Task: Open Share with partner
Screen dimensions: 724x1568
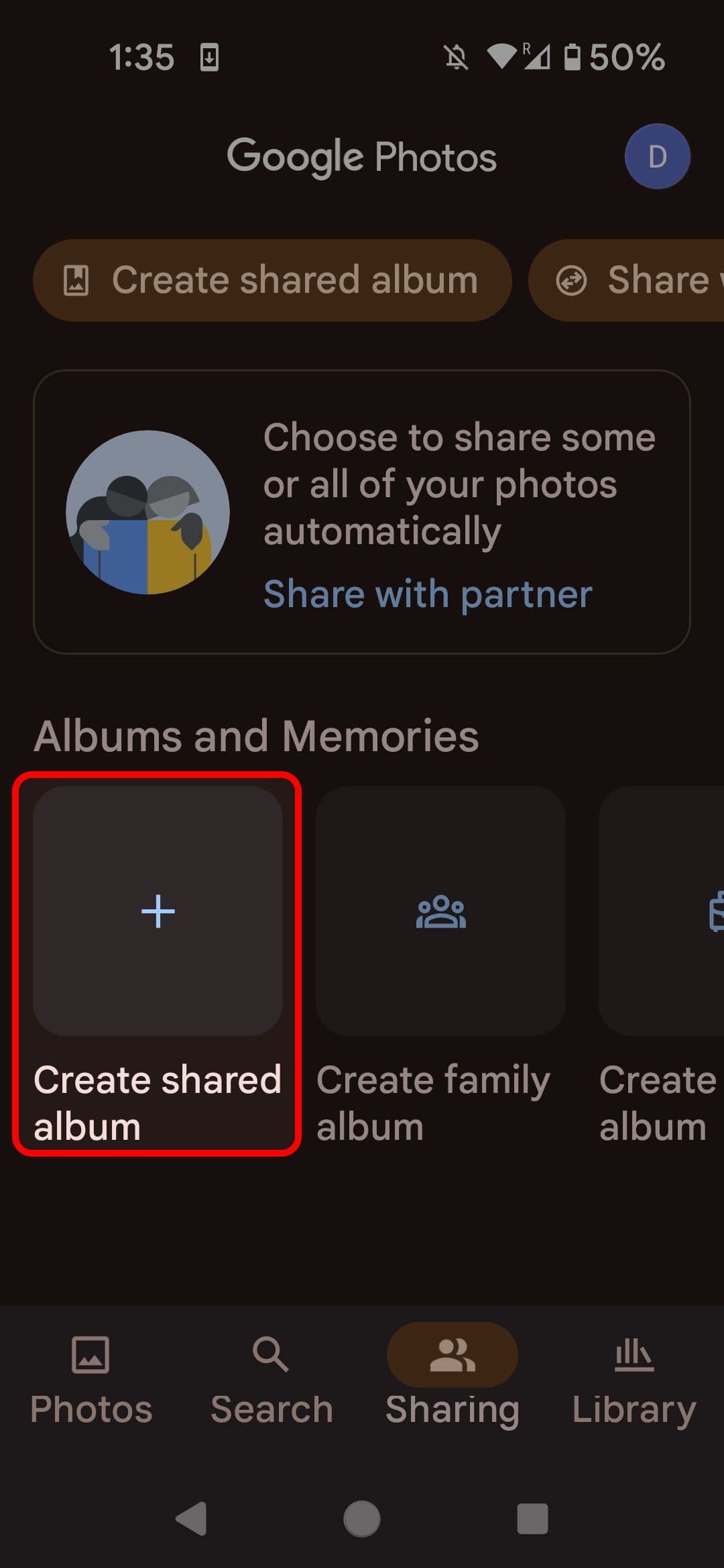Action: 428,594
